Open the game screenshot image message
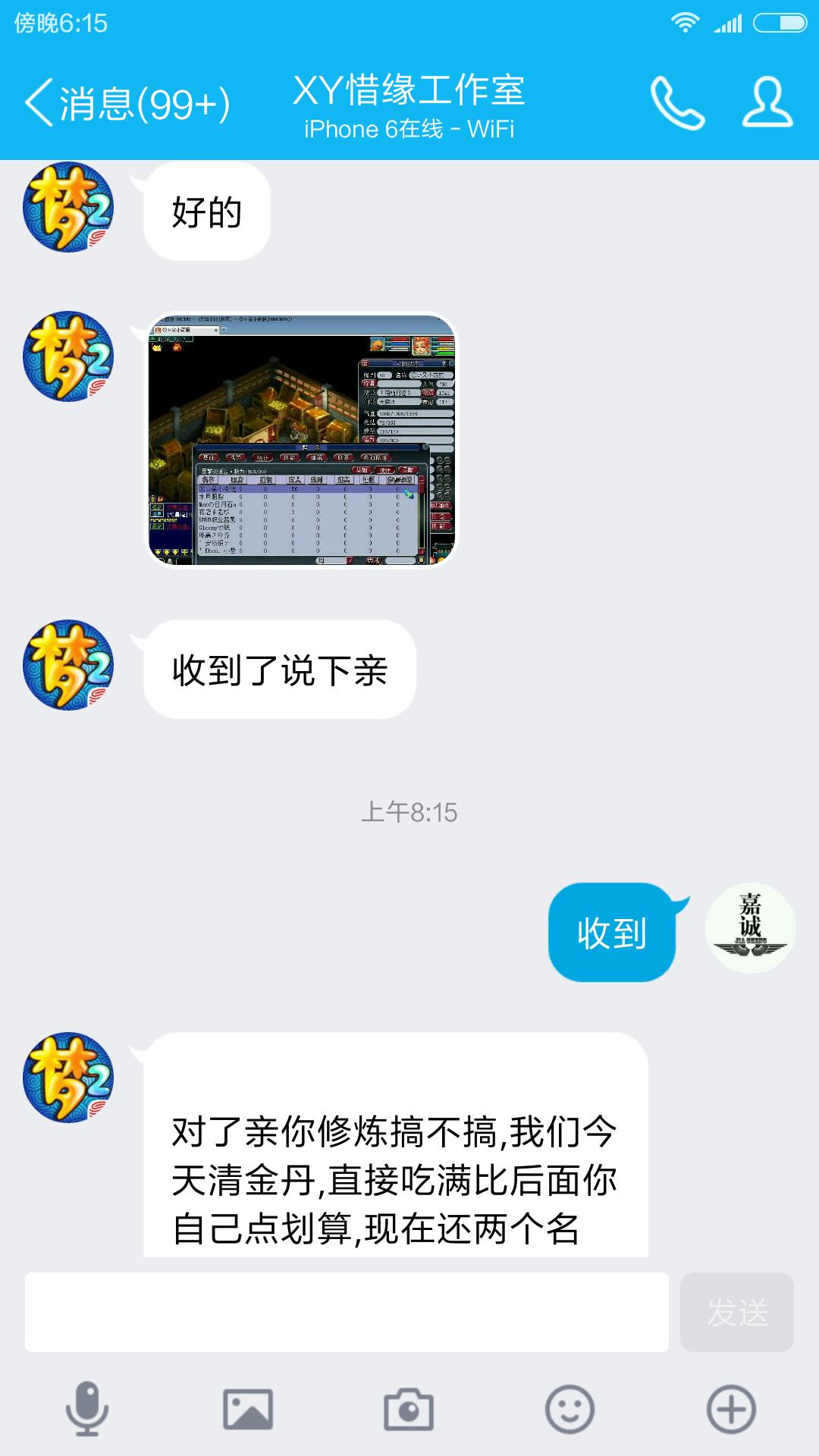The height and width of the screenshot is (1456, 819). 302,441
